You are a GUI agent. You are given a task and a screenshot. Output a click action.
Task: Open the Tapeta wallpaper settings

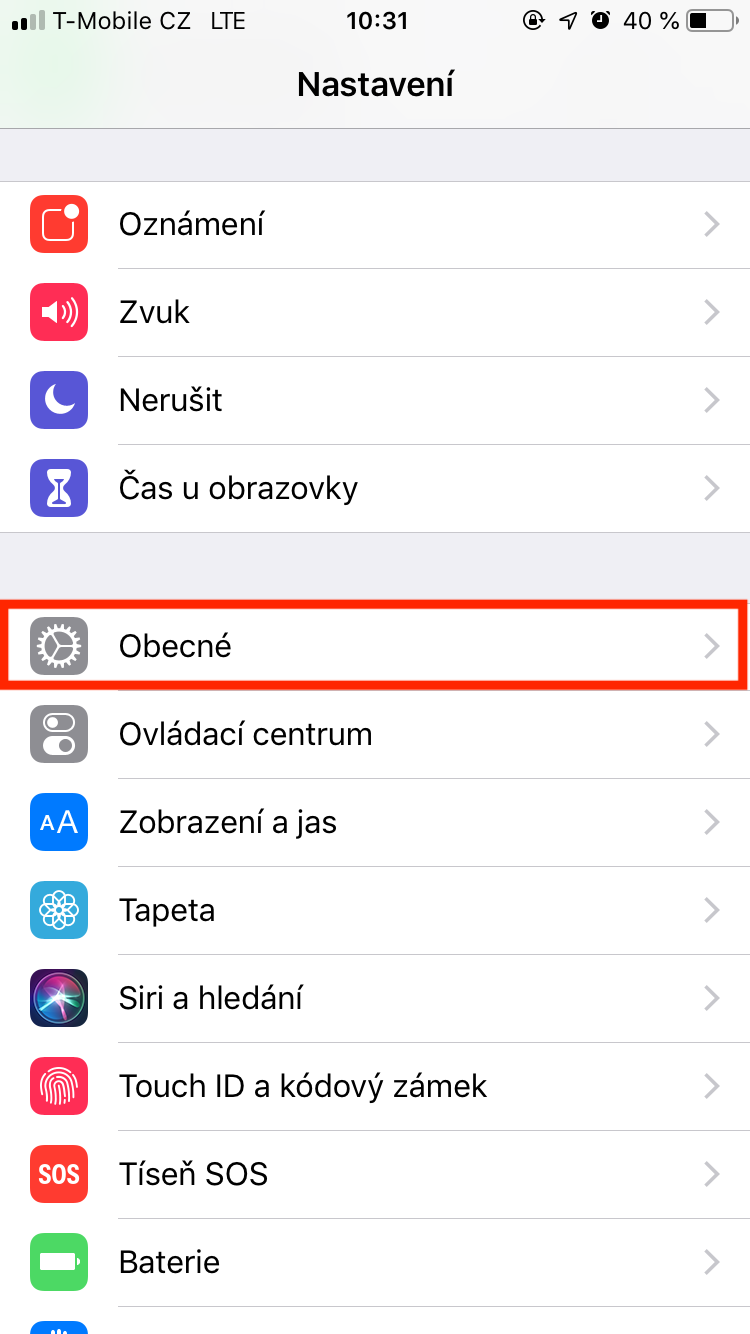tap(375, 910)
